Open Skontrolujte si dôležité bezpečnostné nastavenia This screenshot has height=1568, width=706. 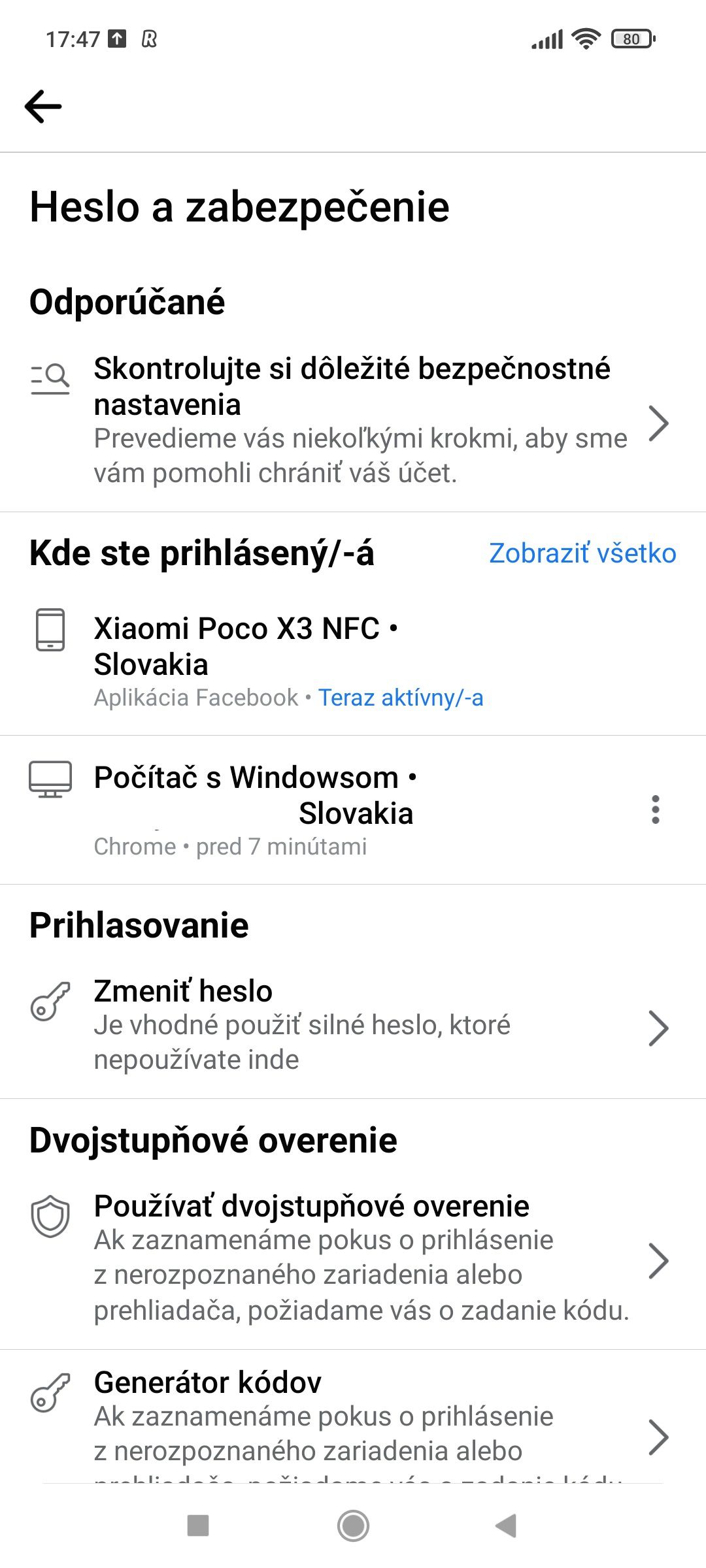[353, 421]
